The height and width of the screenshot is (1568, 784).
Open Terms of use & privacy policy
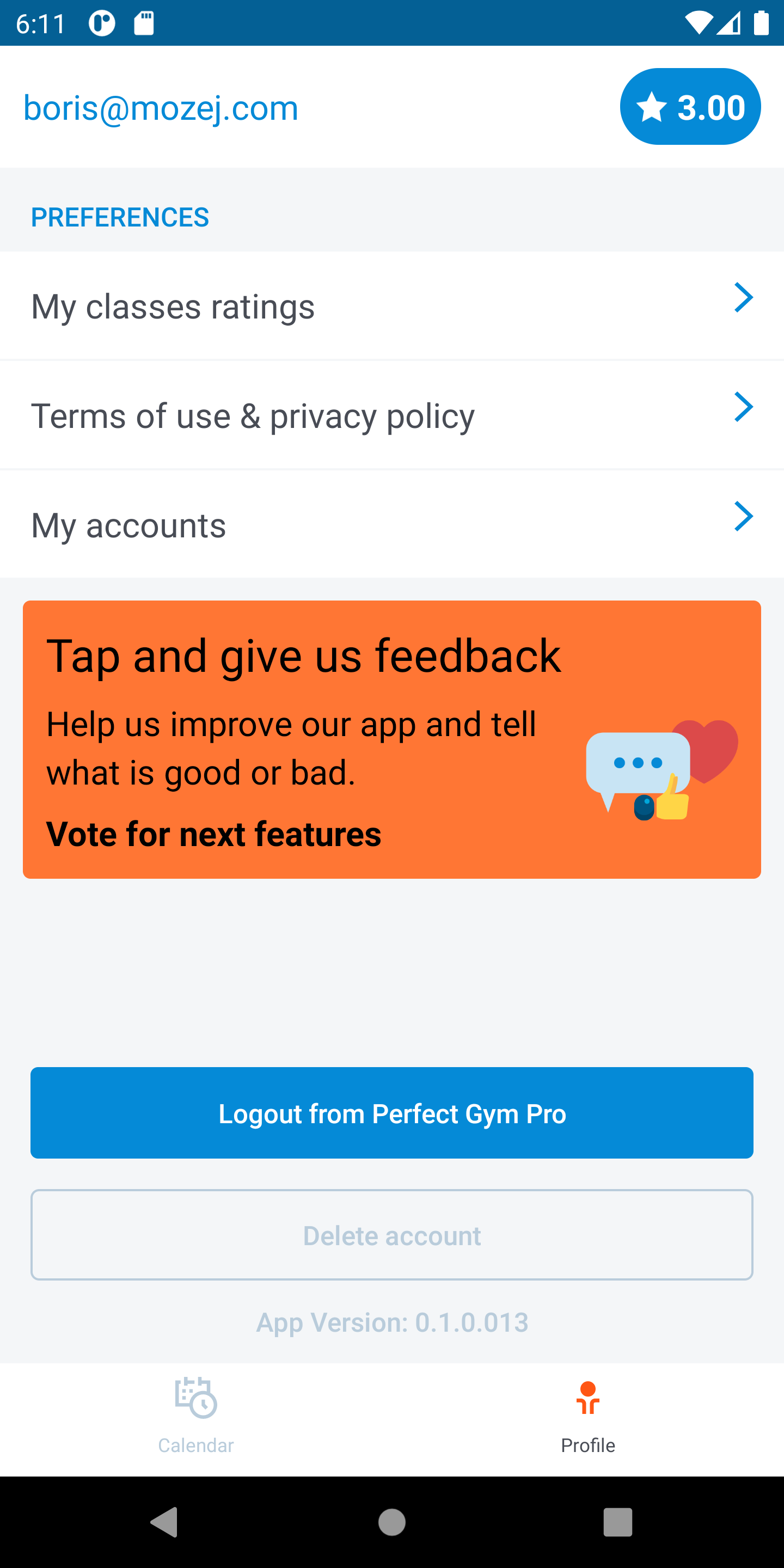(392, 415)
